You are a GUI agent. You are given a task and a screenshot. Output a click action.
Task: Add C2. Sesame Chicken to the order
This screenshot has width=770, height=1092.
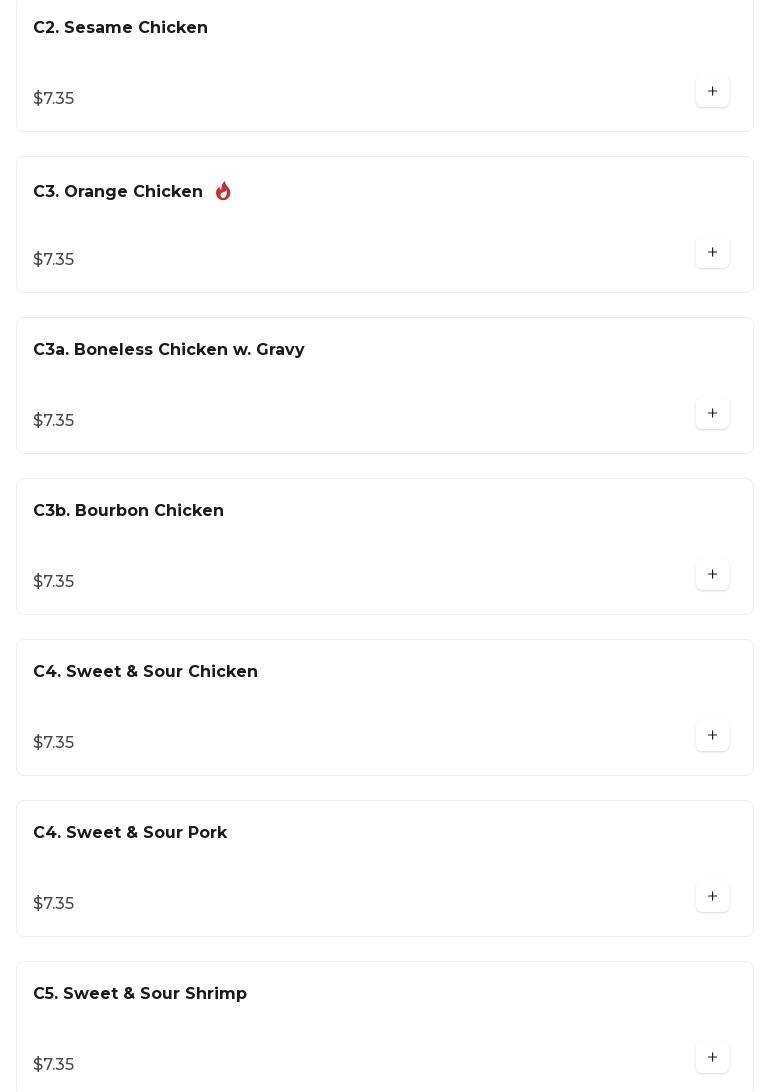pos(712,92)
